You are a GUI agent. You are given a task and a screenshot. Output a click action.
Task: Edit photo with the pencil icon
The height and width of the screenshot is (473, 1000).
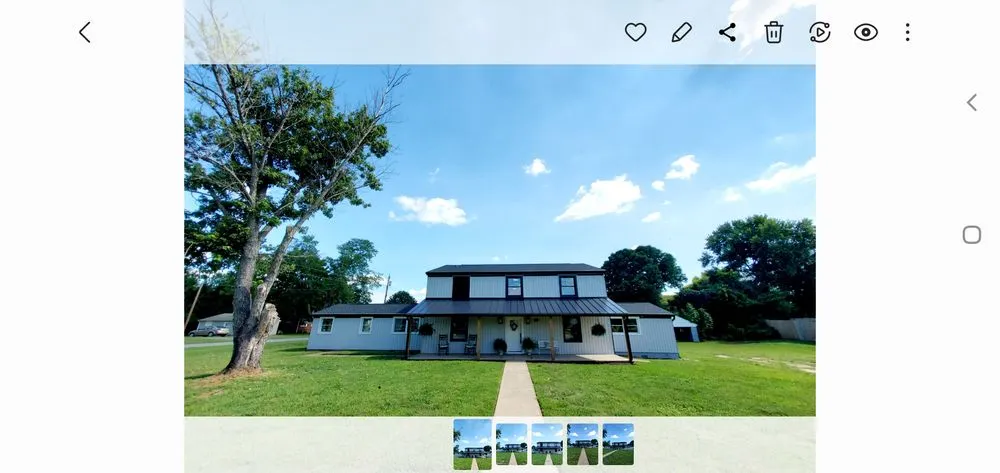(x=682, y=33)
